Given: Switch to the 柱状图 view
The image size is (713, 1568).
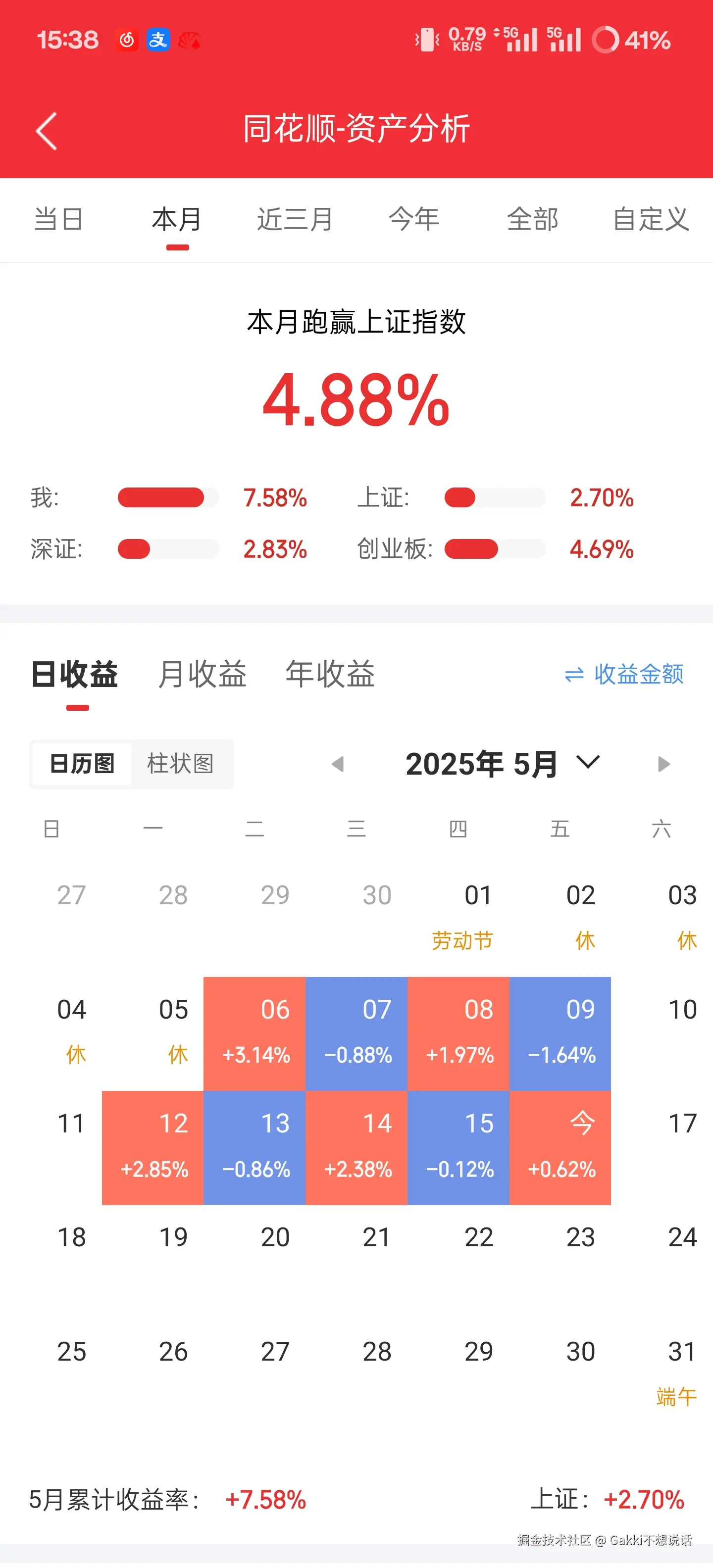Looking at the screenshot, I should click(x=180, y=764).
